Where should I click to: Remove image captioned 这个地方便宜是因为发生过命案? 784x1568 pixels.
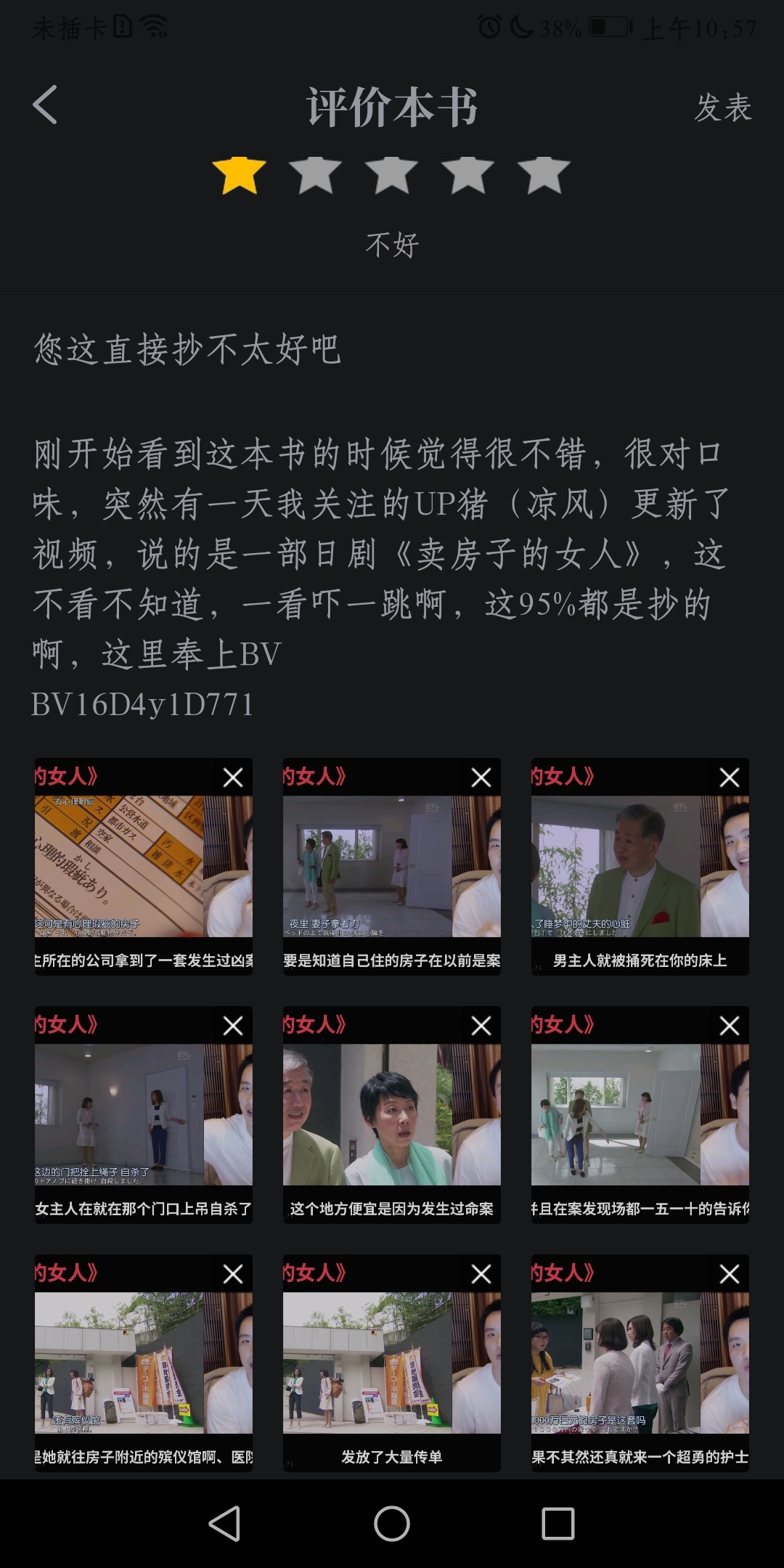[x=481, y=1026]
